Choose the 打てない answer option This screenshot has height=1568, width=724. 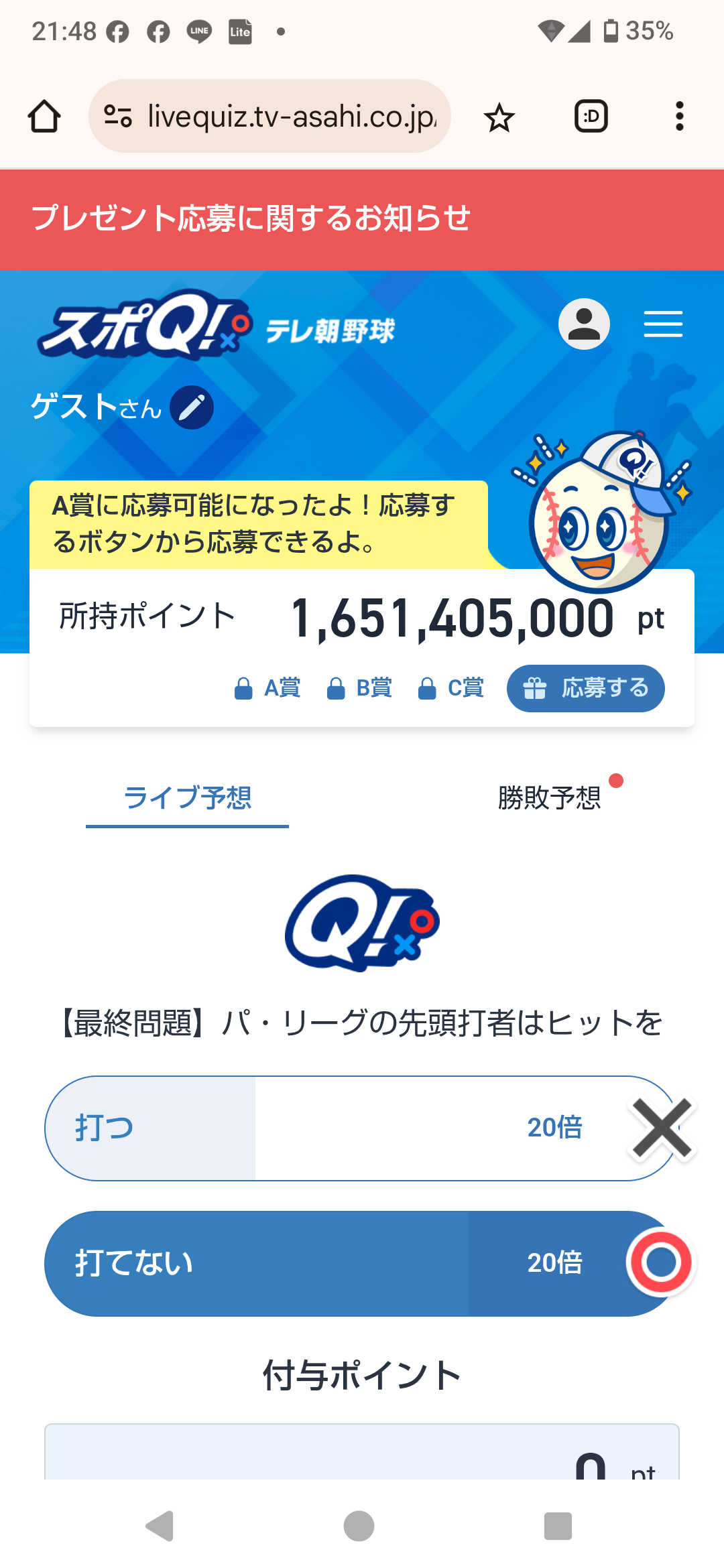(335, 1263)
